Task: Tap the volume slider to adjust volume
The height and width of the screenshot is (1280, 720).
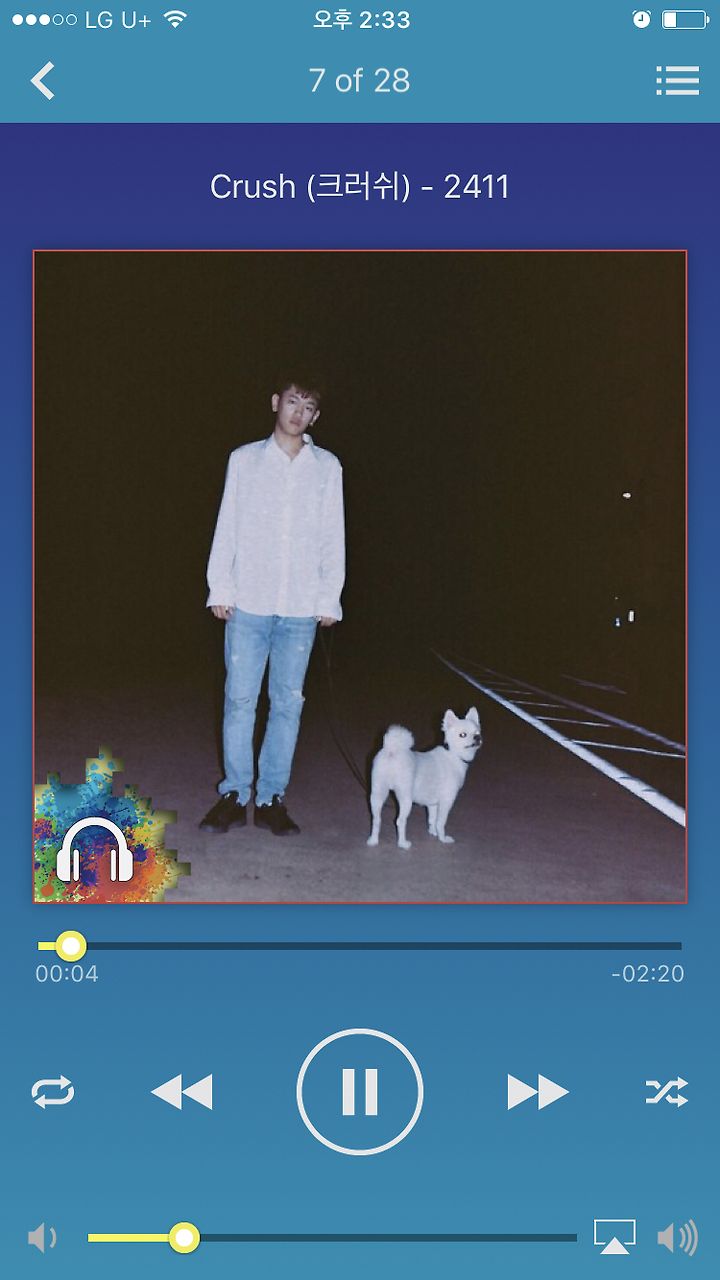Action: click(332, 1238)
